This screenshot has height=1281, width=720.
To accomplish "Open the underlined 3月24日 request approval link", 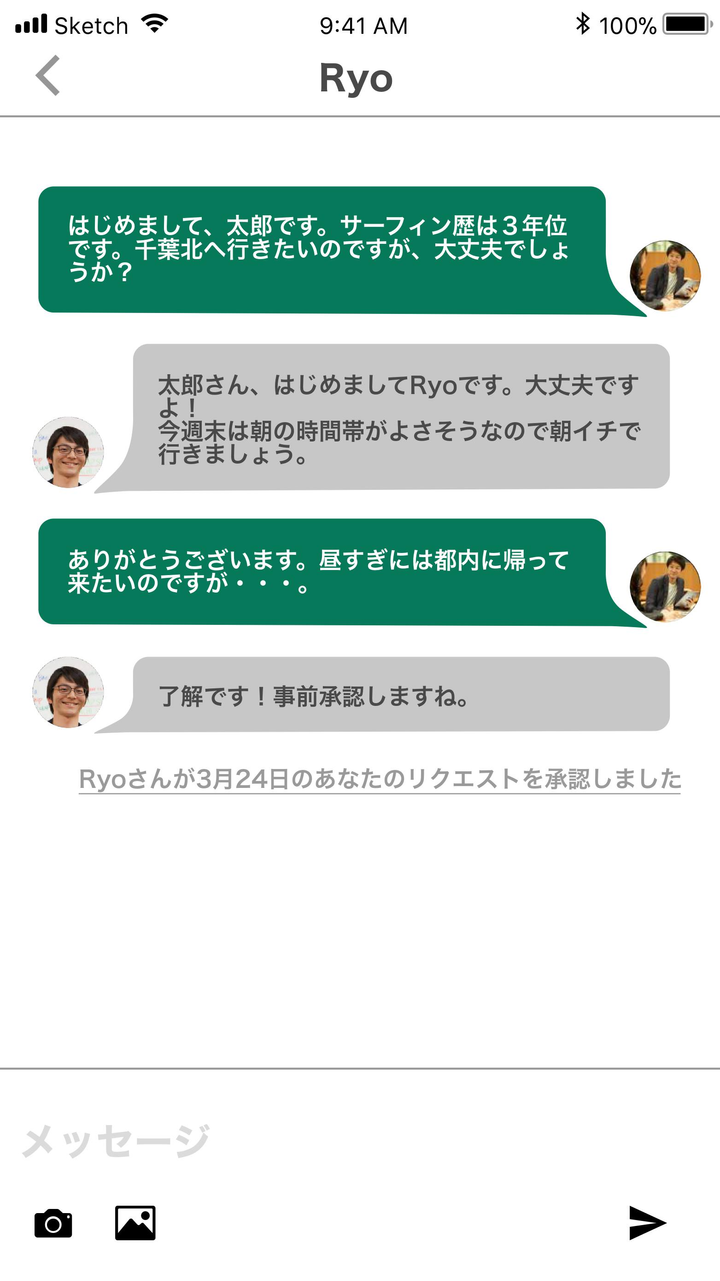I will 380,780.
